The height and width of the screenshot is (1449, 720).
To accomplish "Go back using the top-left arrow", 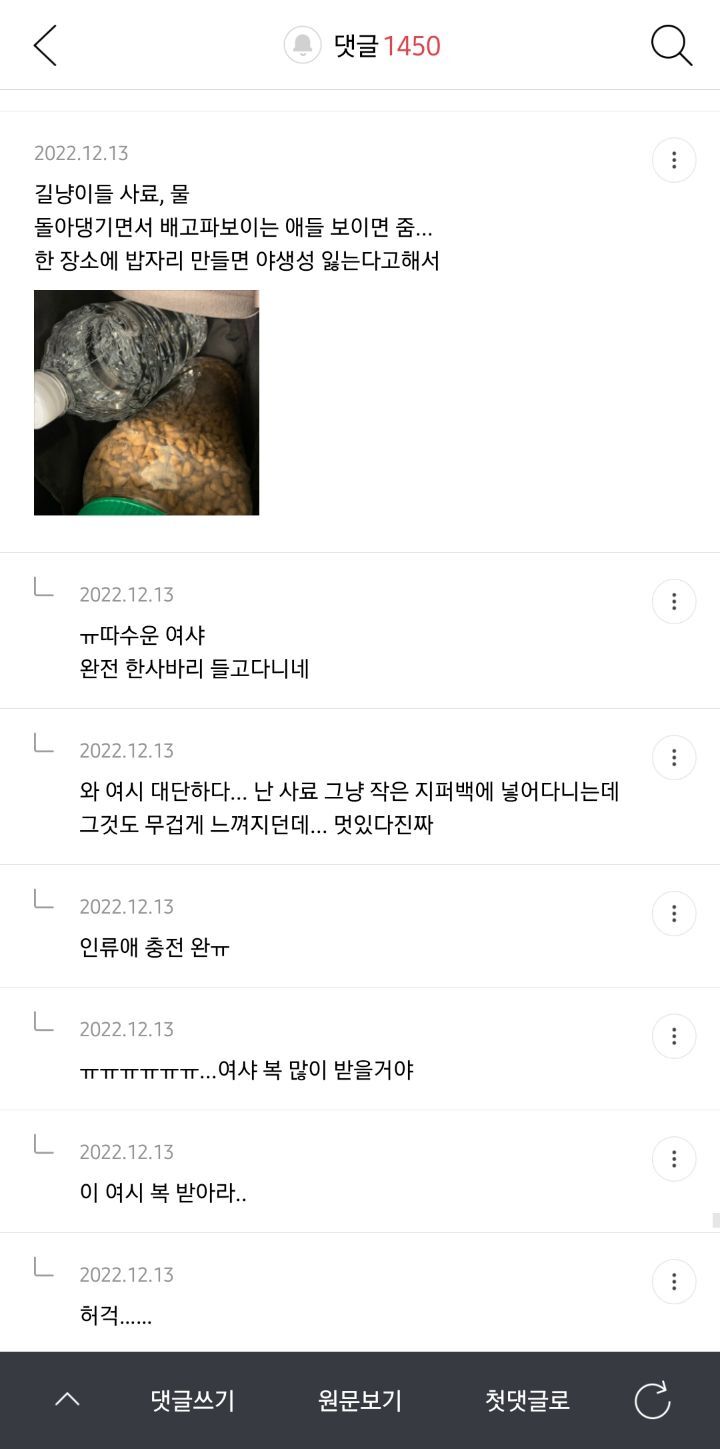I will pyautogui.click(x=45, y=46).
